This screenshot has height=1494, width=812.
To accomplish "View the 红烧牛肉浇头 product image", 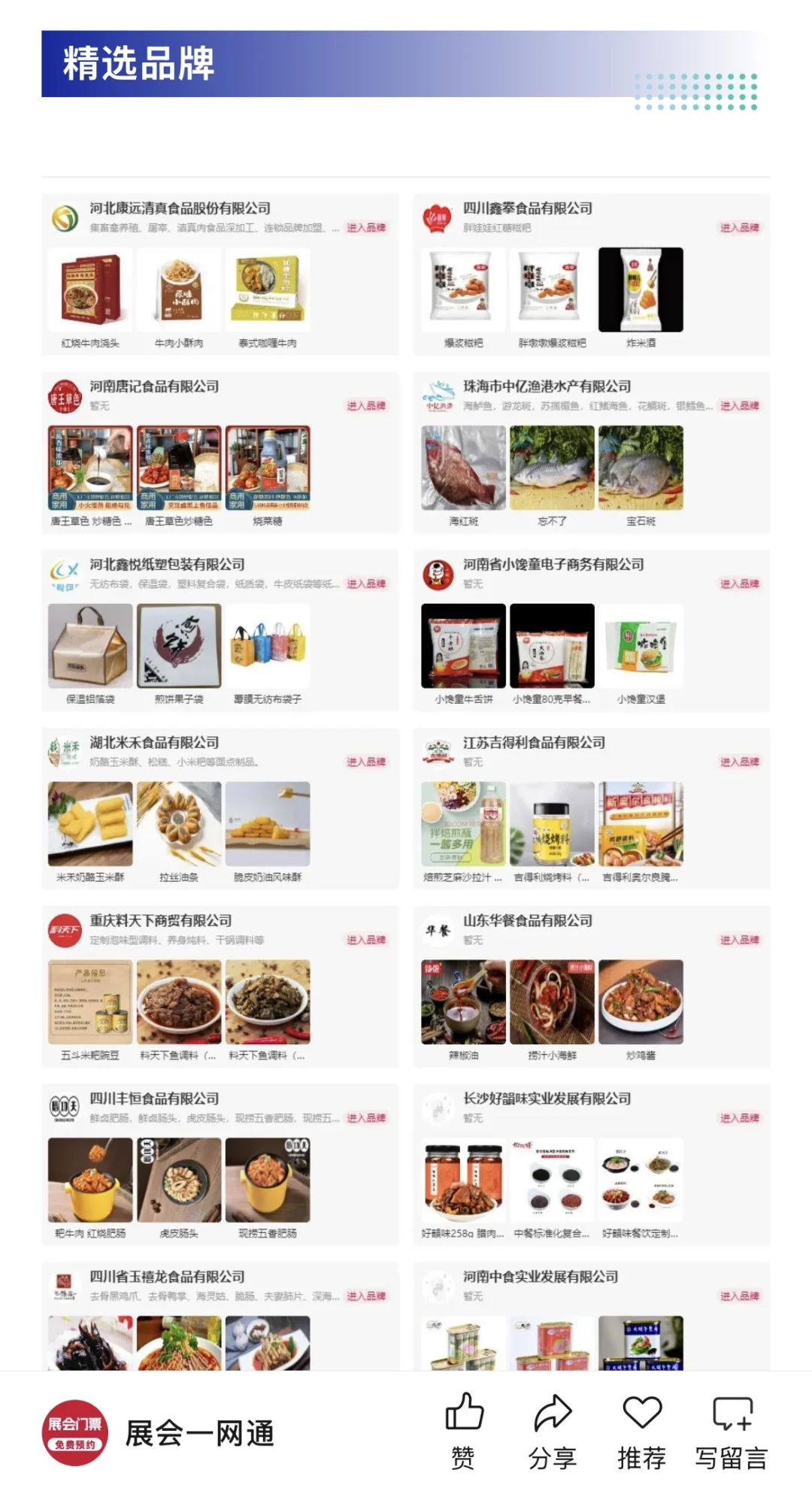I will (x=90, y=289).
